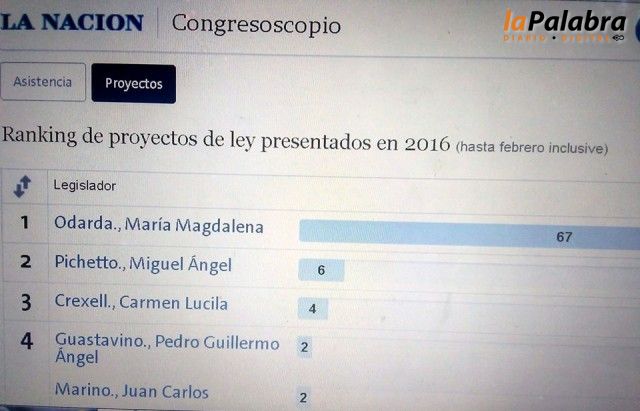Sort the ranking with the arrows icon
Image resolution: width=640 pixels, height=411 pixels.
24,186
